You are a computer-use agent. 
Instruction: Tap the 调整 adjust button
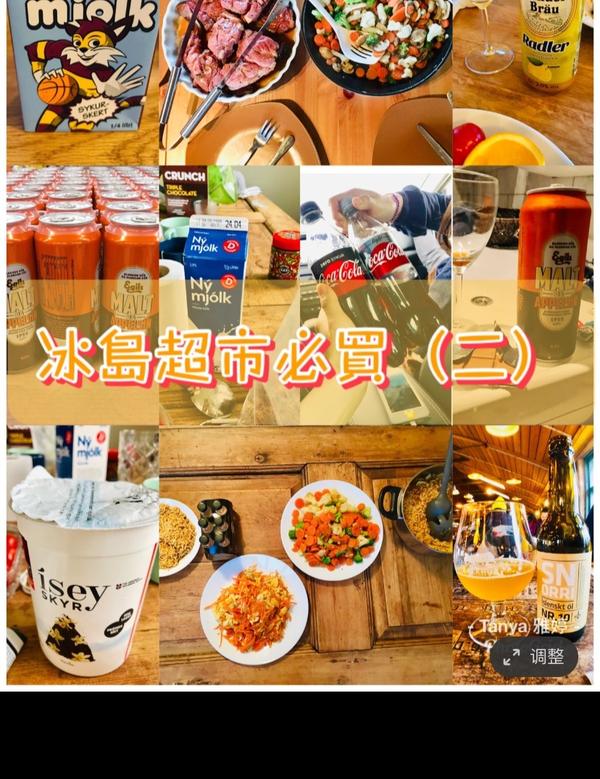[534, 657]
